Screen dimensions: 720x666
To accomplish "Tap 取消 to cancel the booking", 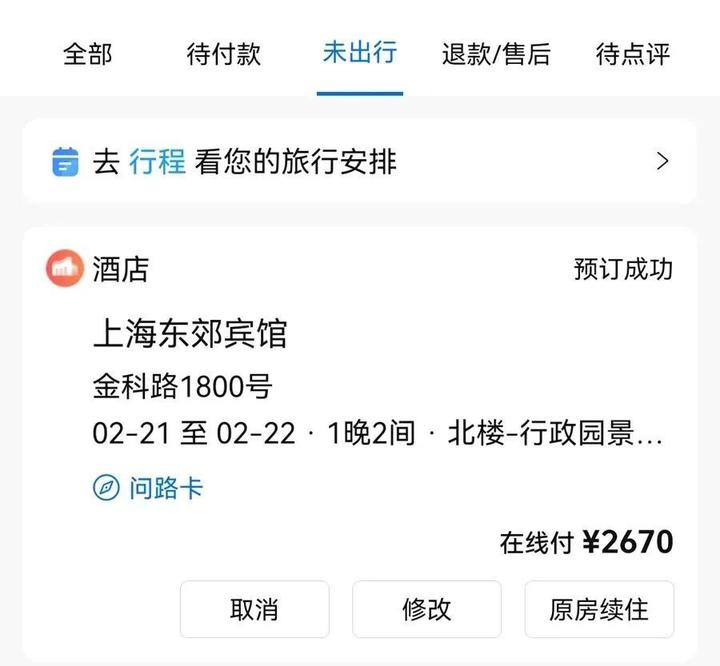I will 254,609.
